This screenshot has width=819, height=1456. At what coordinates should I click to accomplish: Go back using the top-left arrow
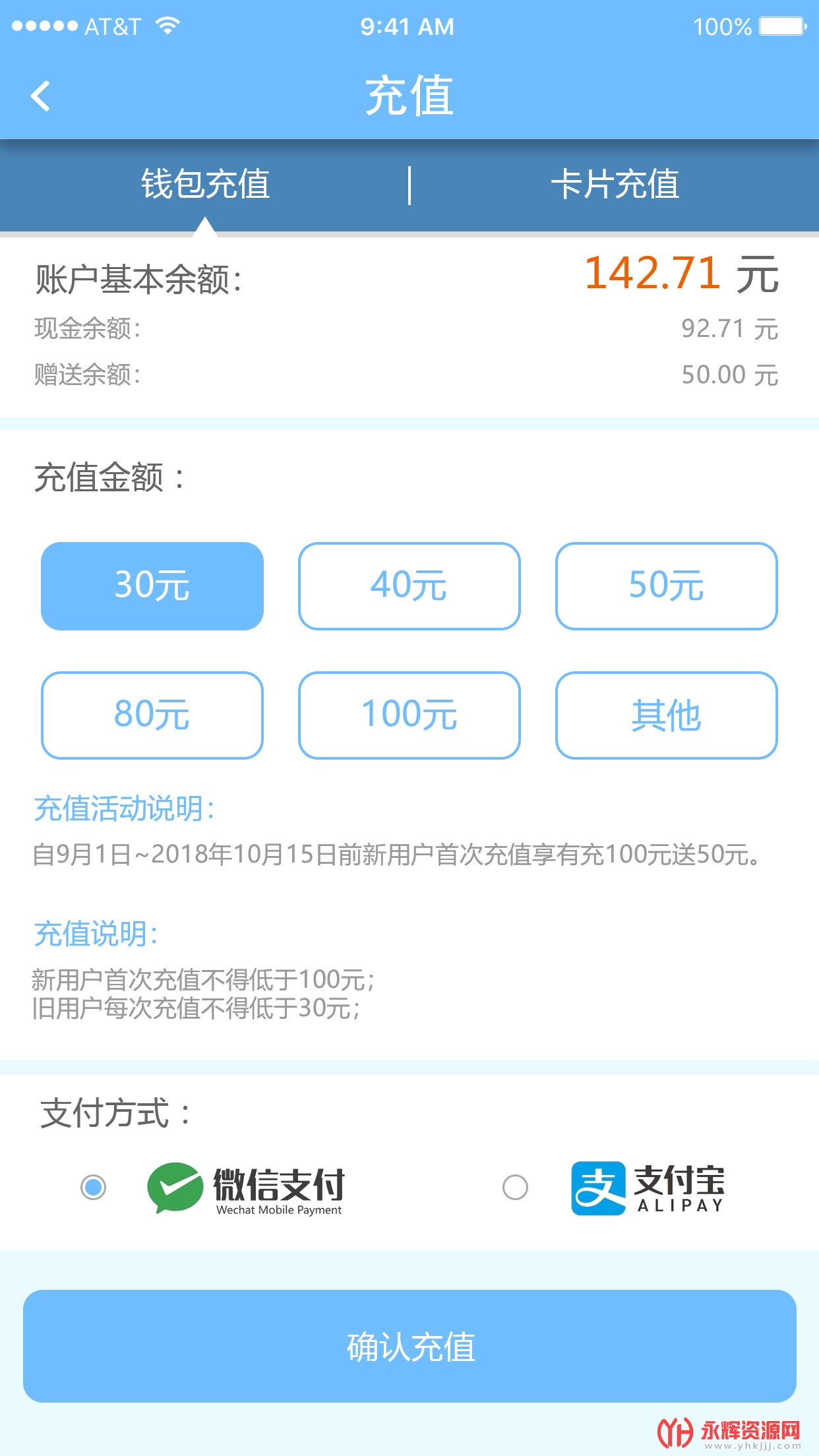tap(41, 96)
